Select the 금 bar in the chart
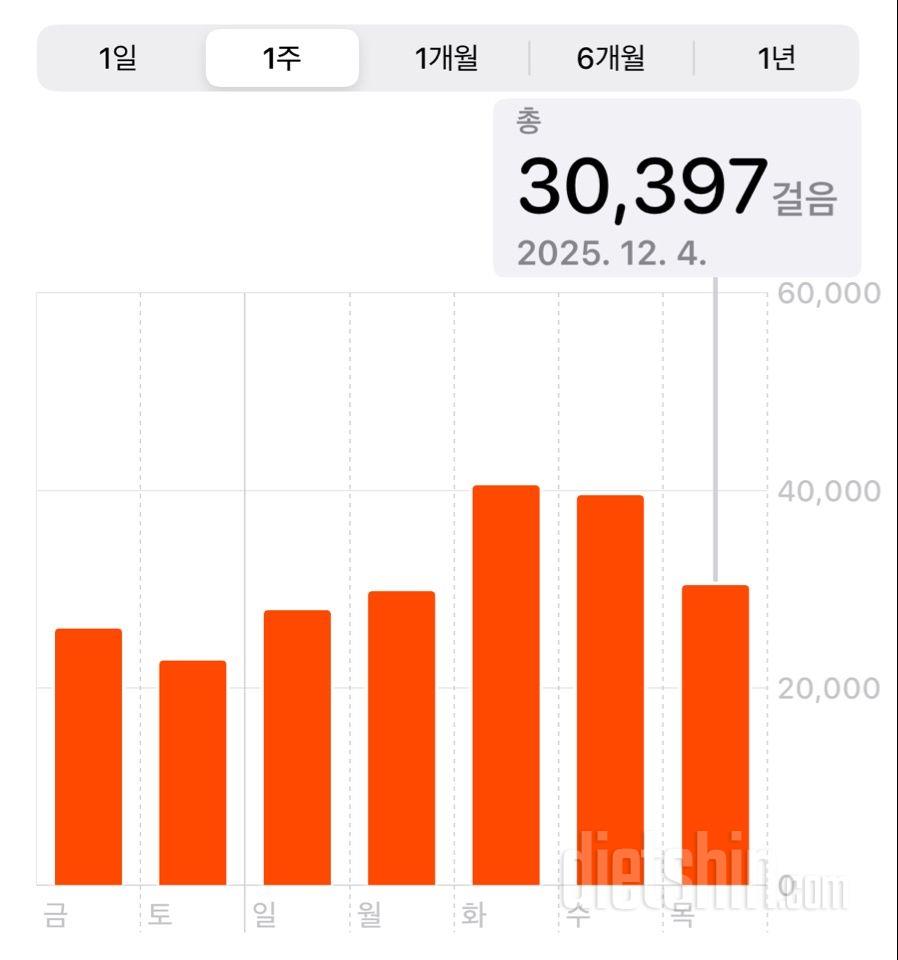The image size is (898, 960). pyautogui.click(x=88, y=757)
